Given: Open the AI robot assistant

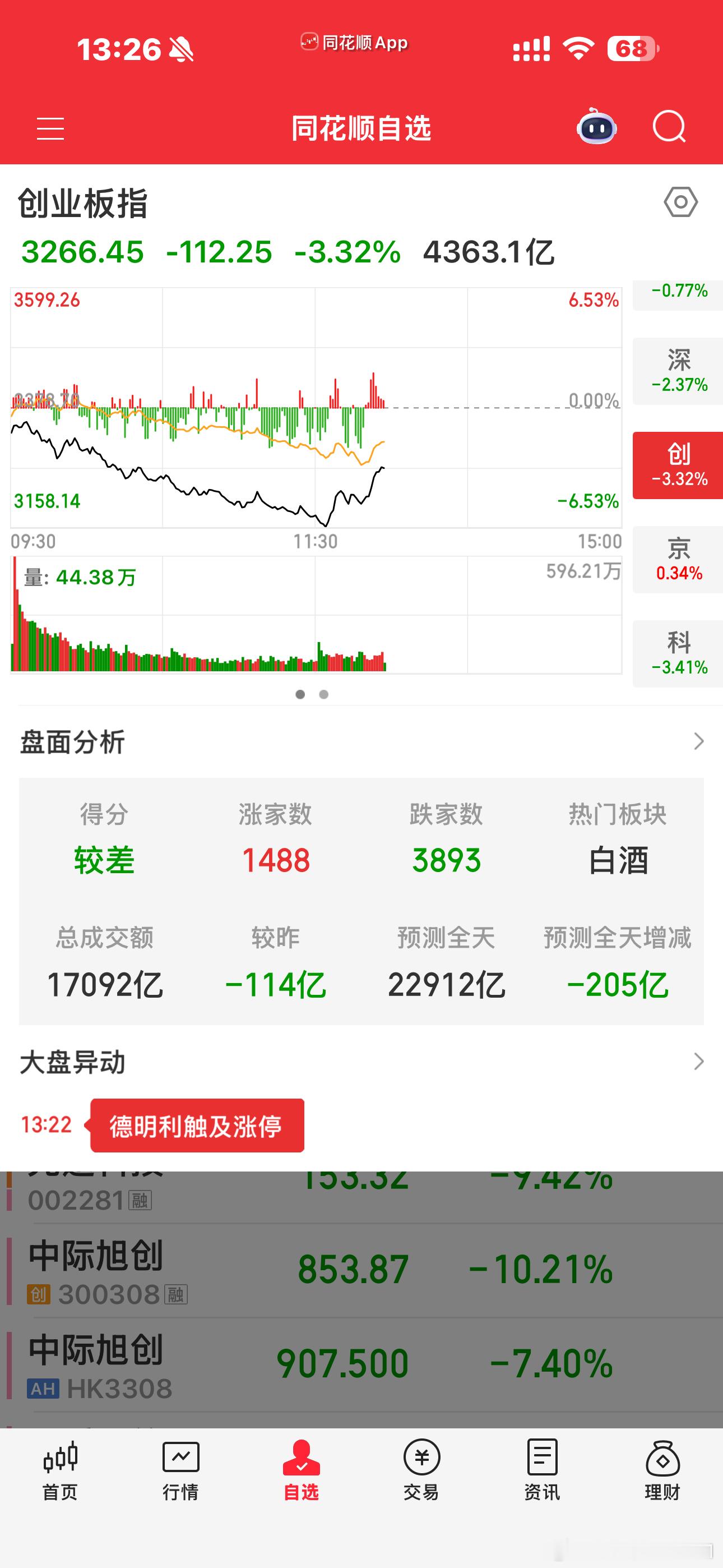Looking at the screenshot, I should [596, 127].
